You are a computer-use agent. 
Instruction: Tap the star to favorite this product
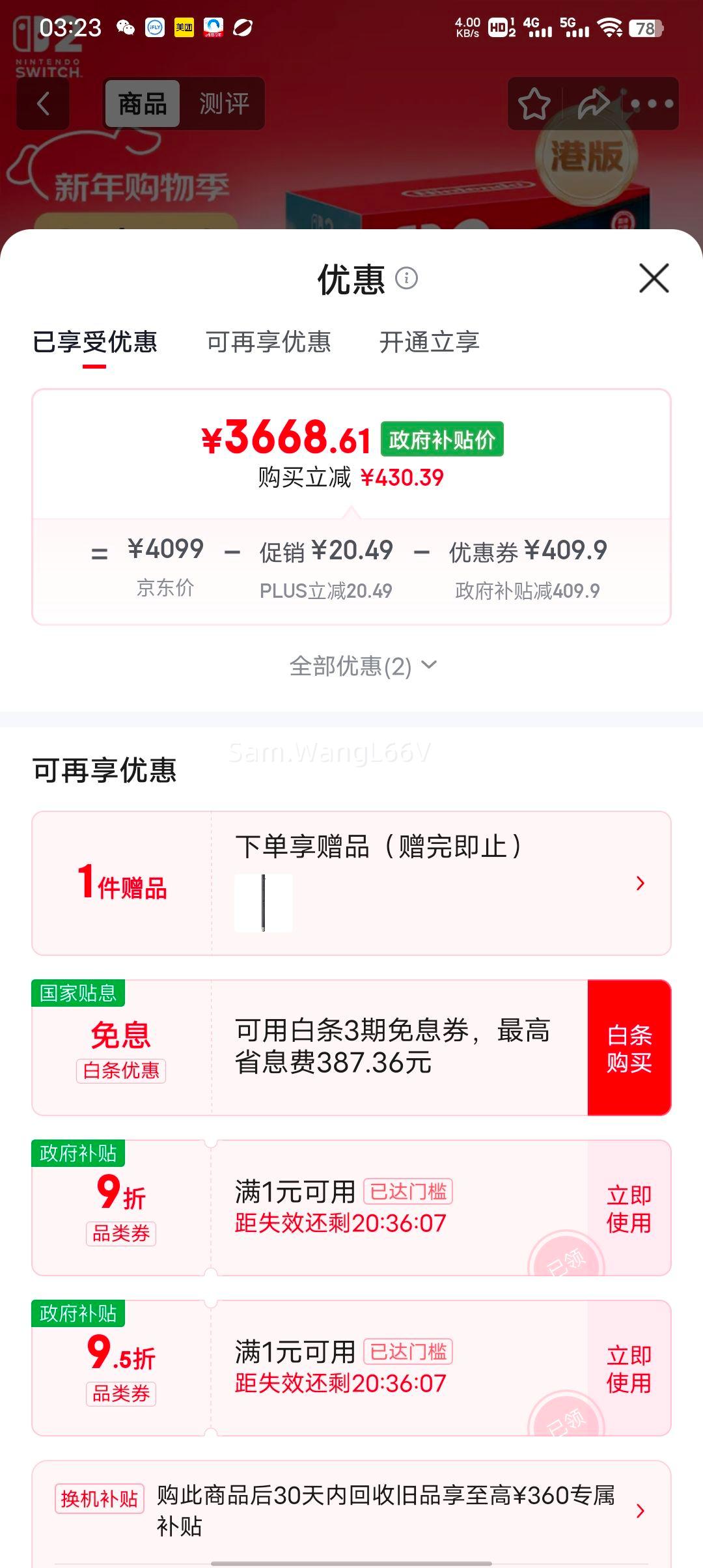[x=535, y=102]
